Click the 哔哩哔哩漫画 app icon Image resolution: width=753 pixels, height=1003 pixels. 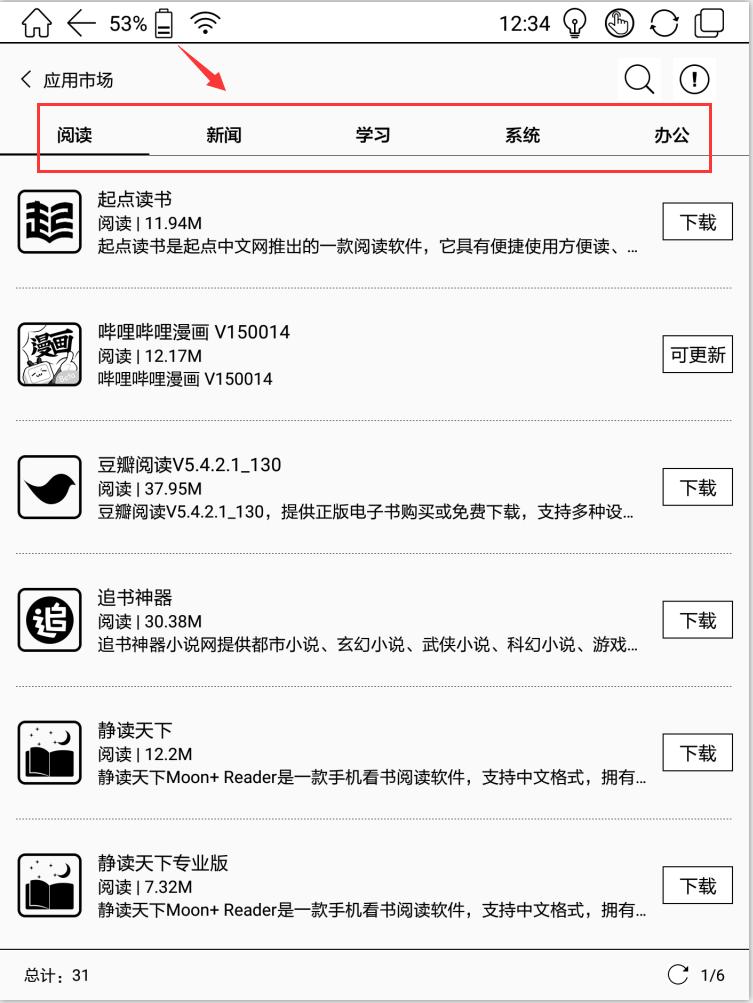click(x=50, y=354)
